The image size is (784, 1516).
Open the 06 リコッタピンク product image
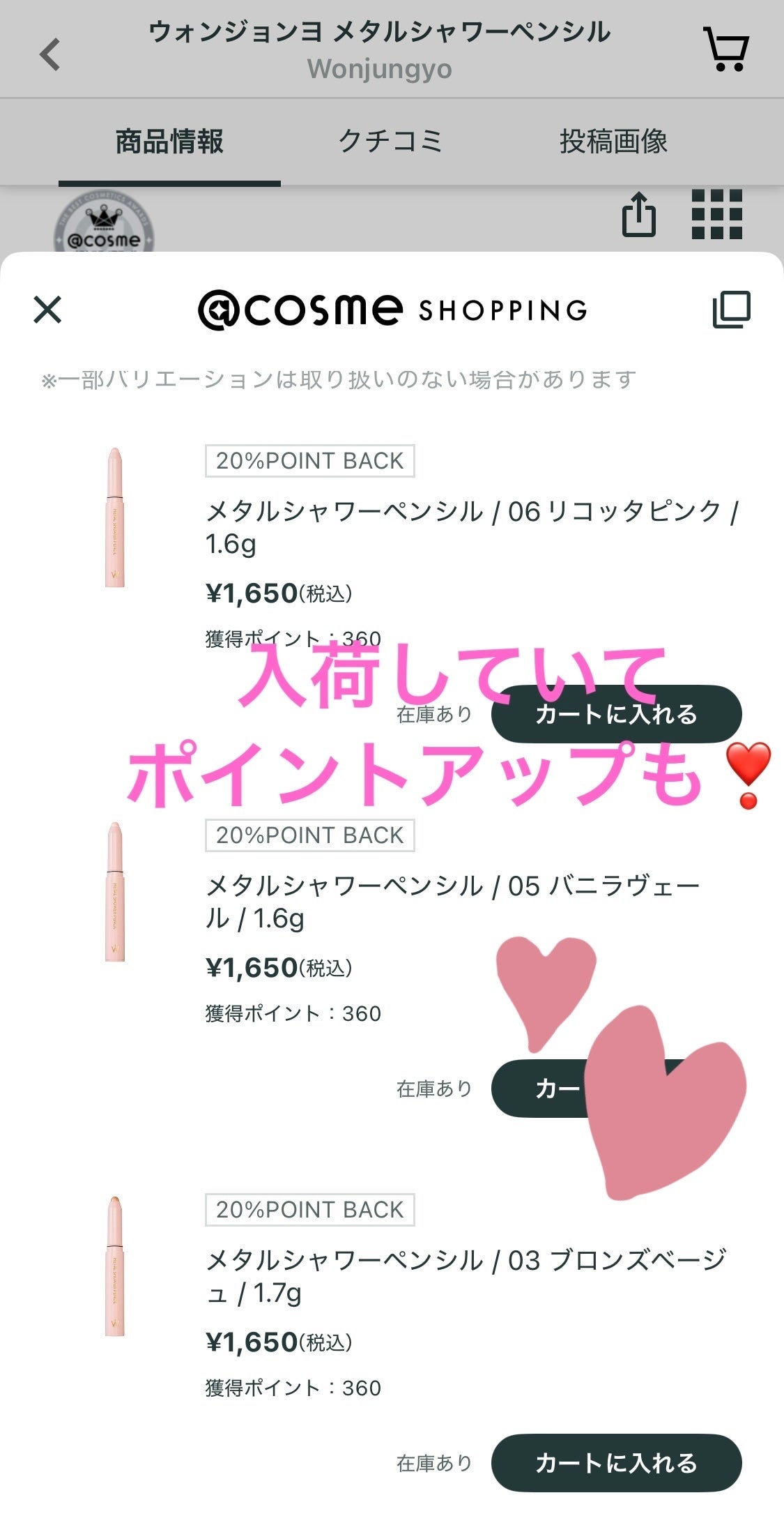(115, 517)
